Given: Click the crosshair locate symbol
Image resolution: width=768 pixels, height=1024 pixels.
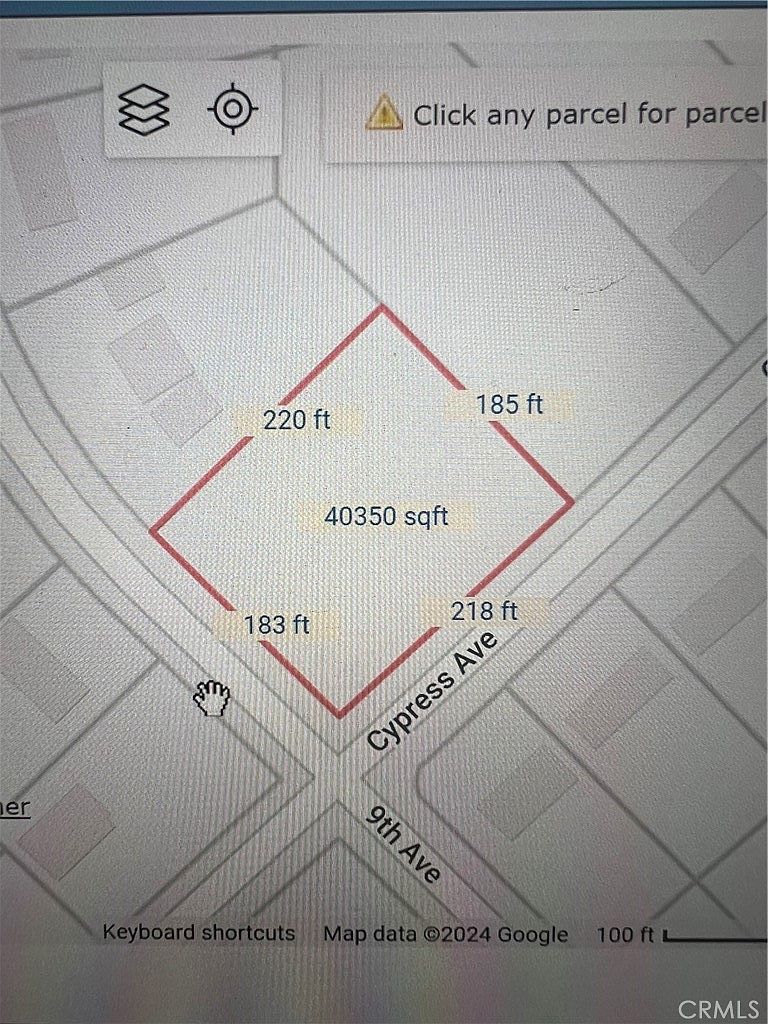Looking at the screenshot, I should pyautogui.click(x=231, y=110).
